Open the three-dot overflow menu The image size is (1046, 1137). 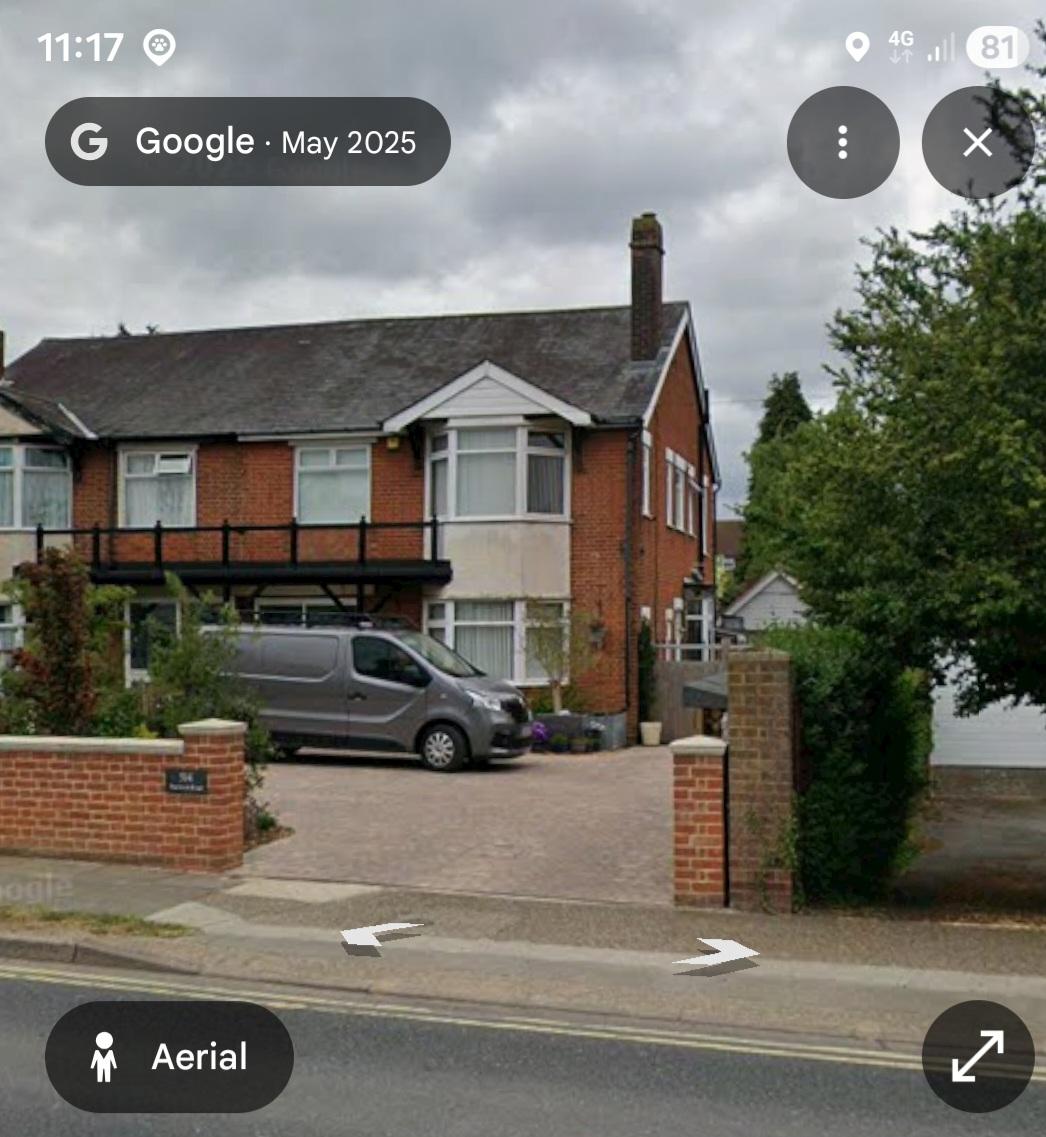tap(842, 142)
